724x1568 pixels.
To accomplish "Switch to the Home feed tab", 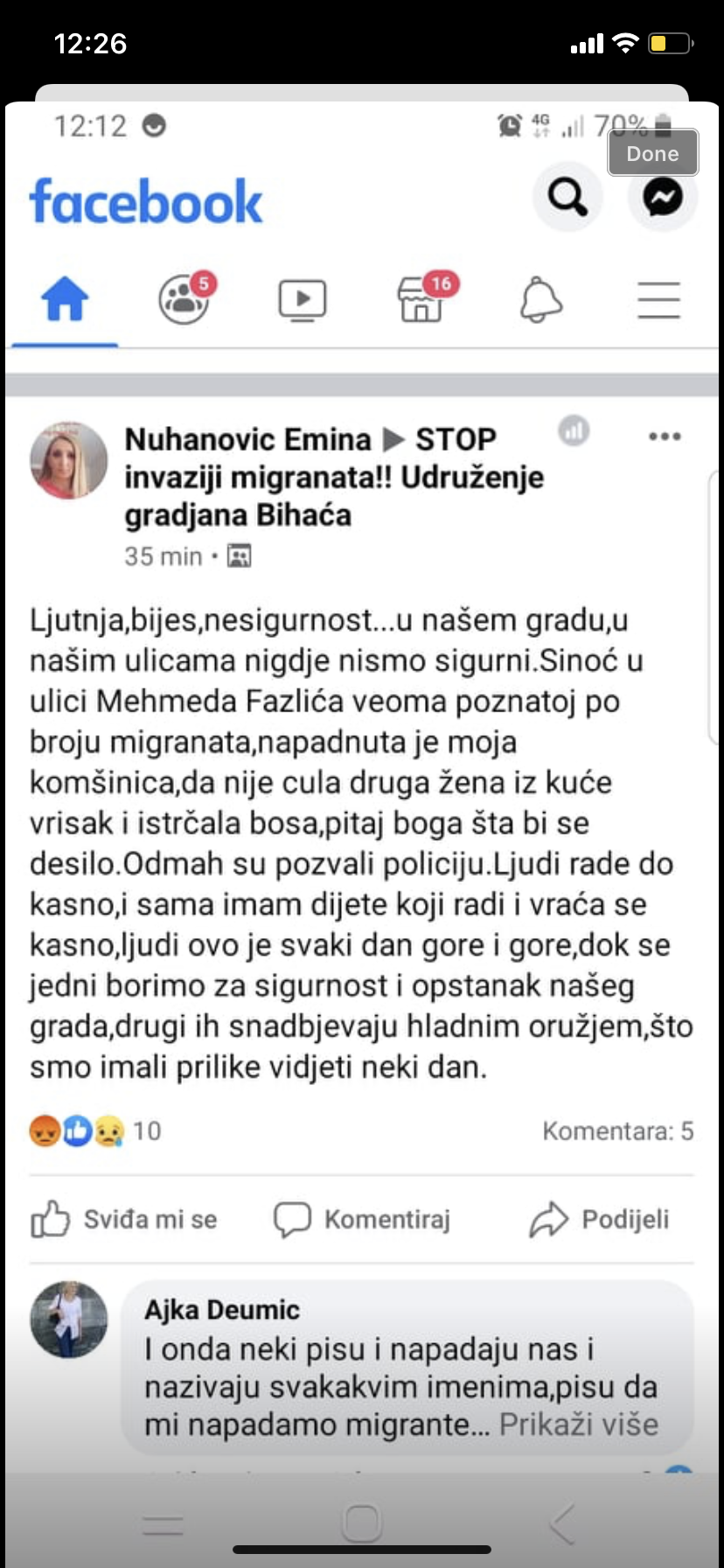I will tap(66, 300).
